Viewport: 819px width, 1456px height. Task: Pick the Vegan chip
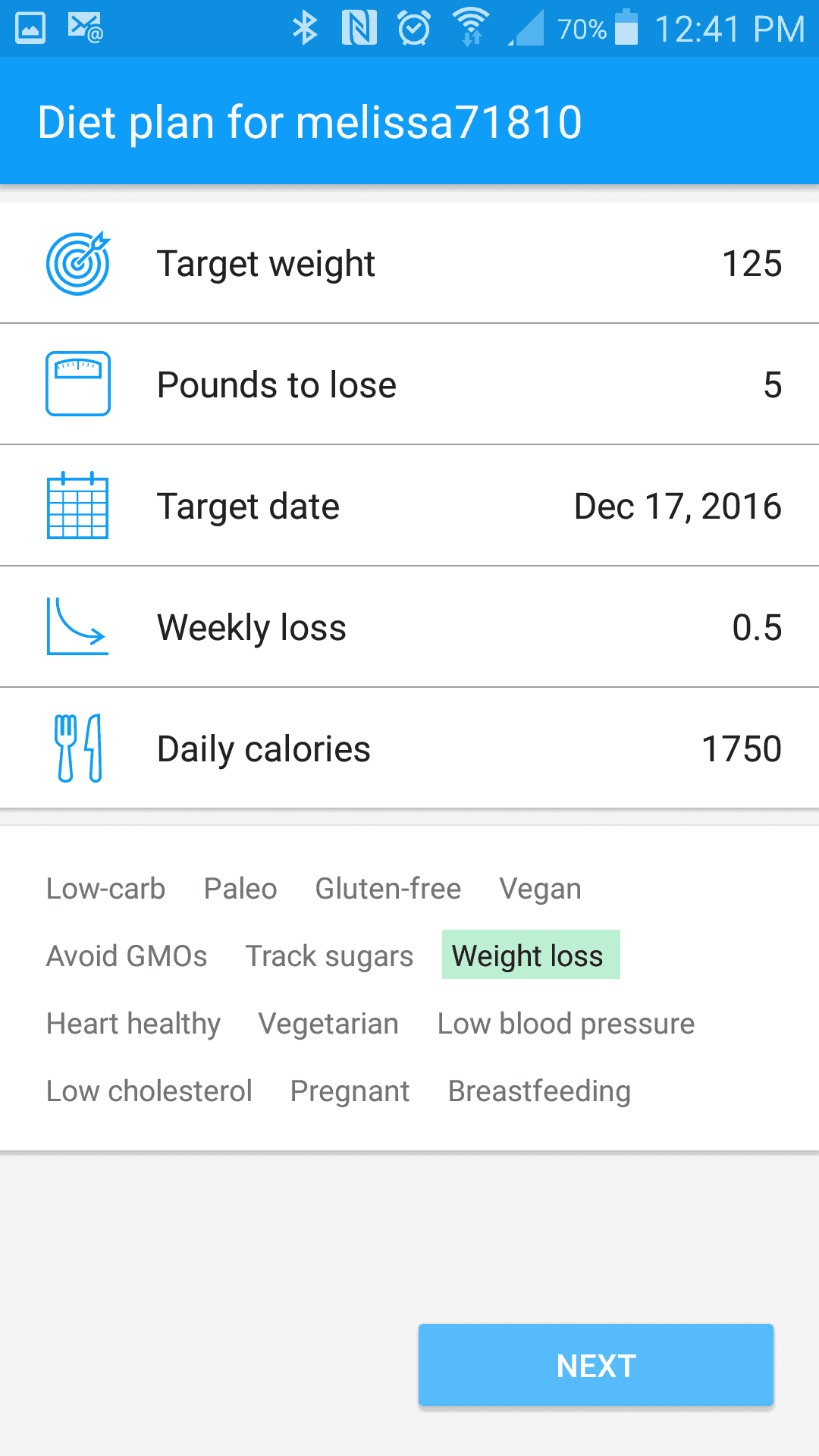pos(540,888)
